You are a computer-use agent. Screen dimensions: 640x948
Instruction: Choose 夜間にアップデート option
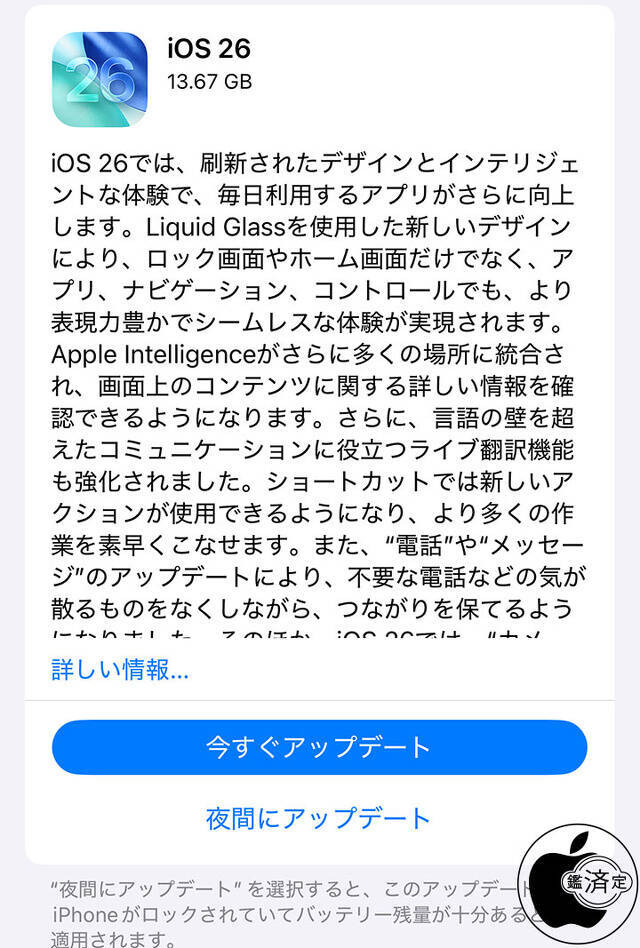319,817
